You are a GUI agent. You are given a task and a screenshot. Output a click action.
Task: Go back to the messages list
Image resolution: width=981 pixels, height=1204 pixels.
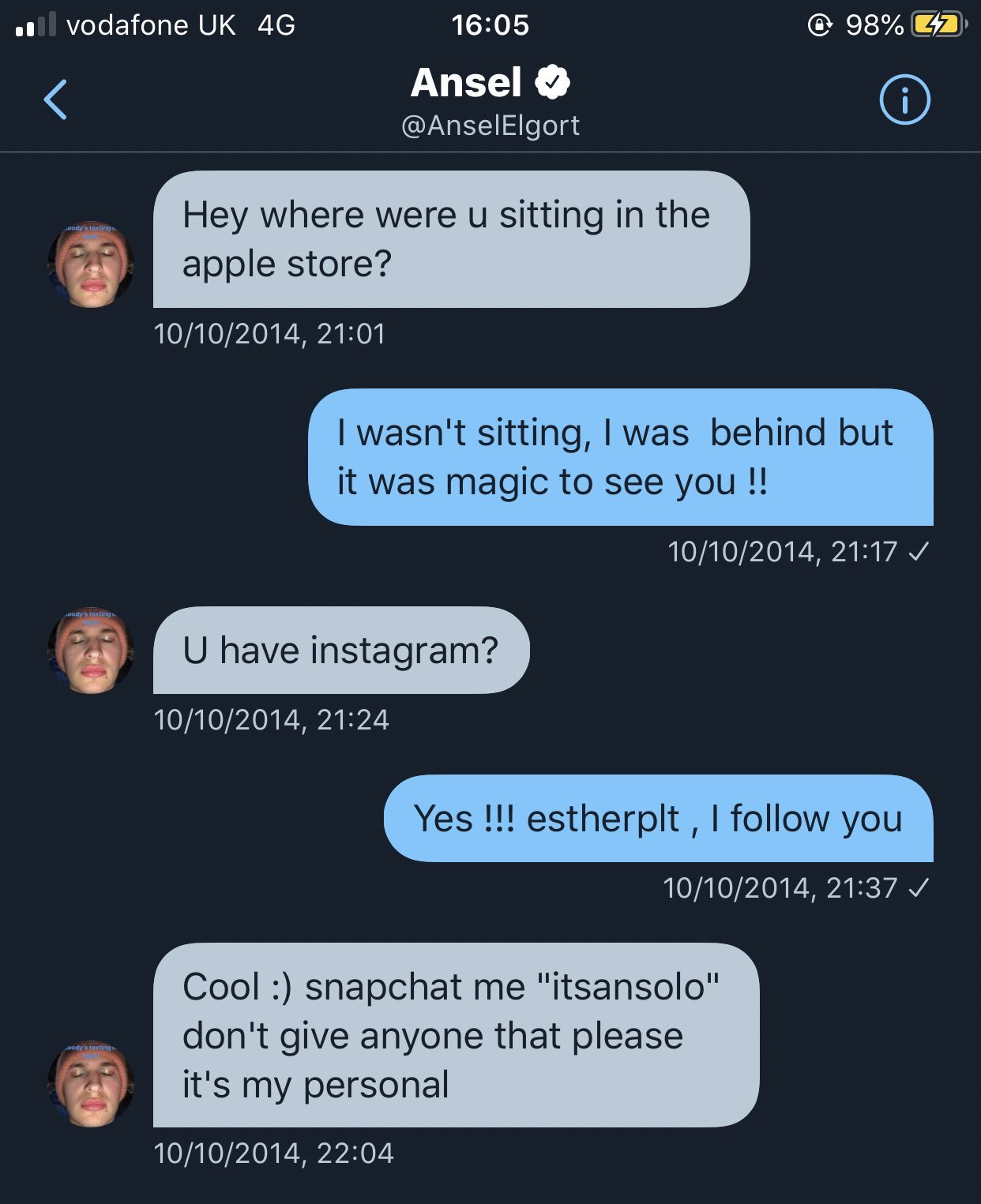click(x=55, y=100)
